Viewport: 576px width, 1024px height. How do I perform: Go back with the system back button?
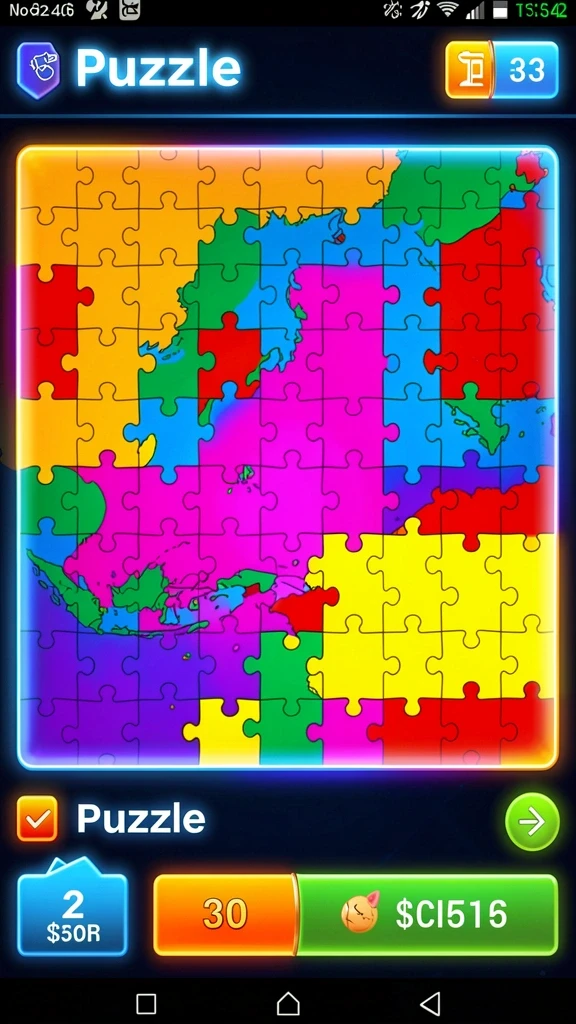tap(429, 1003)
